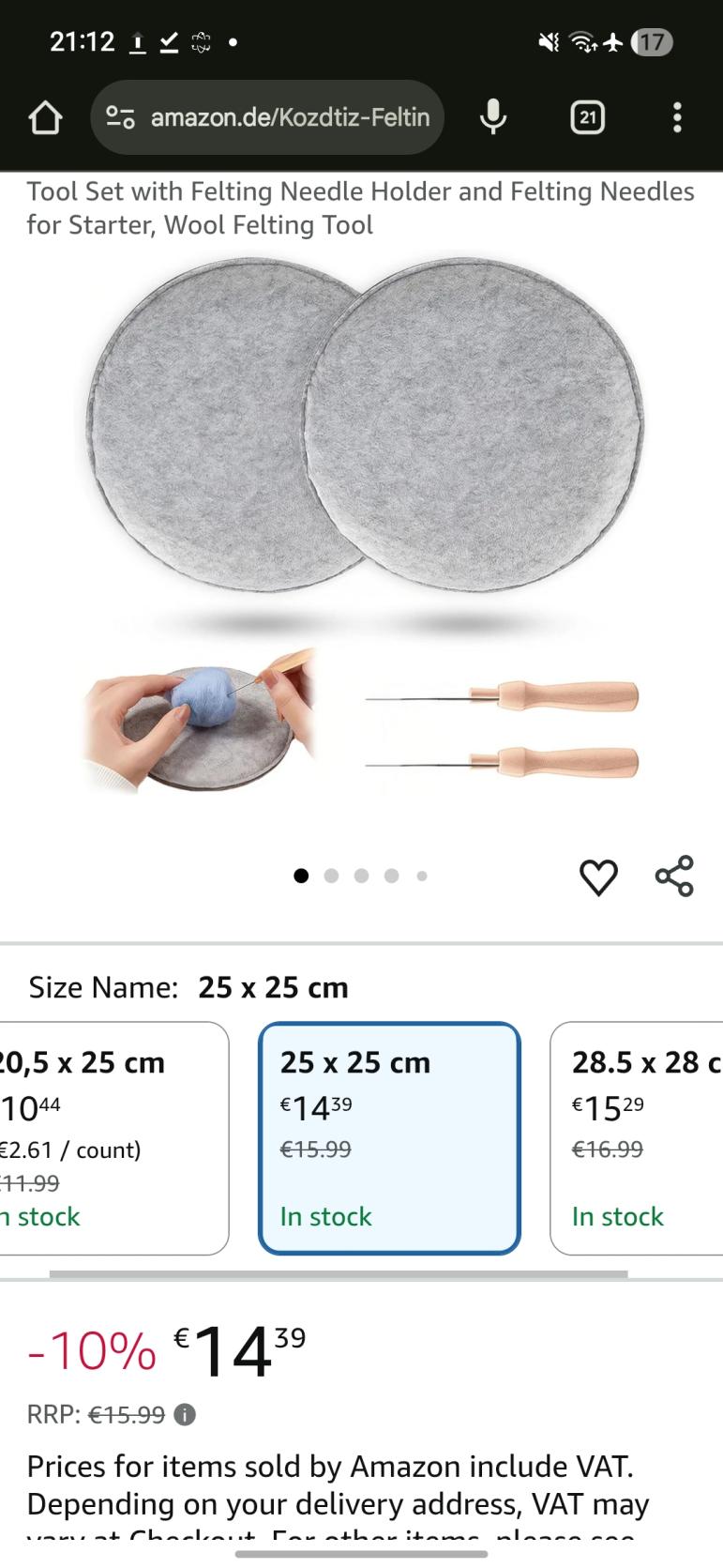723x1568 pixels.
Task: Add the item to wish list with heart
Action: [x=598, y=877]
